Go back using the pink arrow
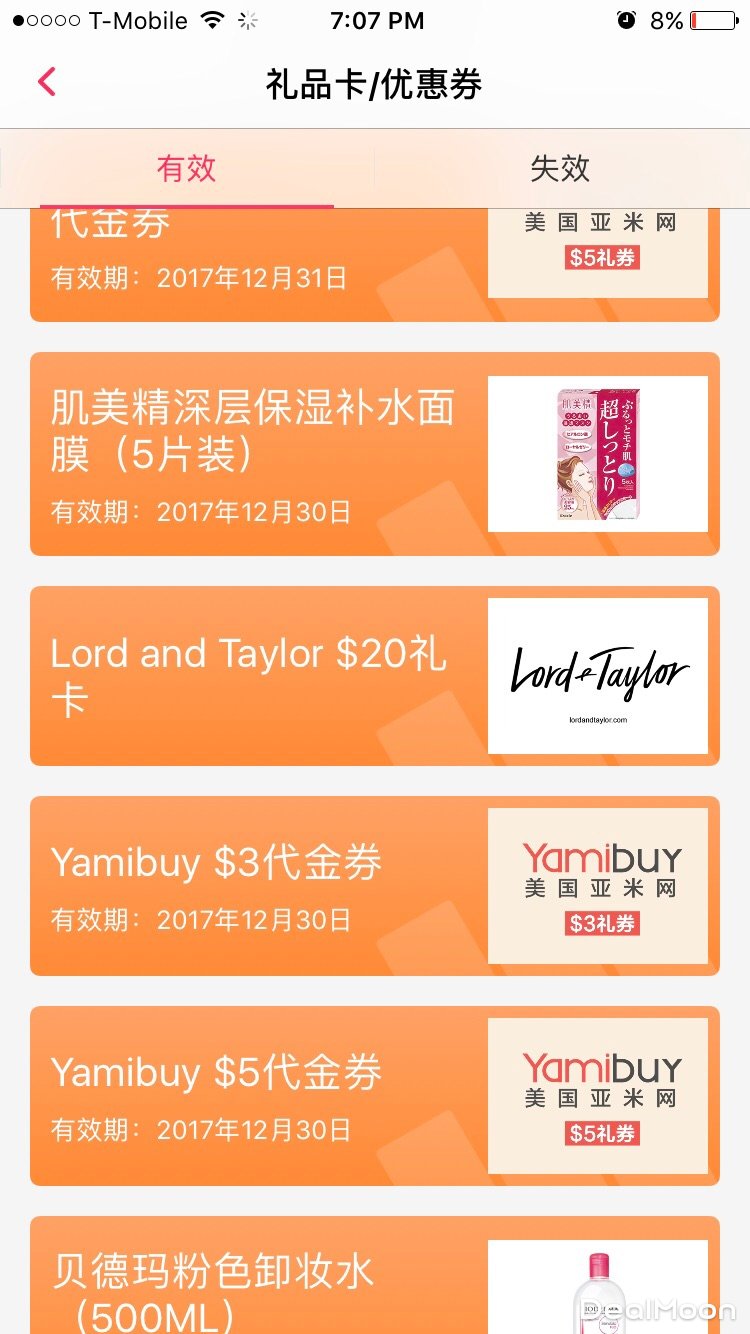The height and width of the screenshot is (1334, 750). [47, 82]
